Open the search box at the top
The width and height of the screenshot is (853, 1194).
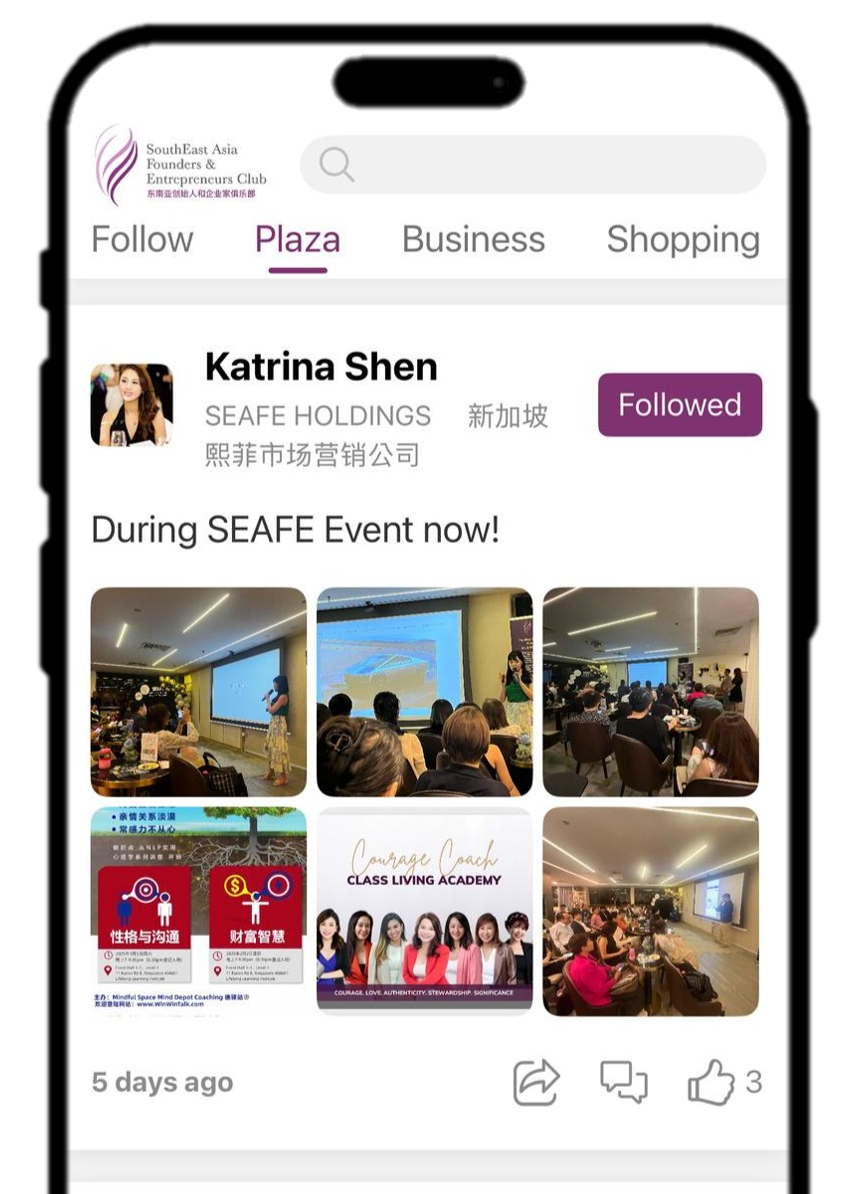click(533, 165)
